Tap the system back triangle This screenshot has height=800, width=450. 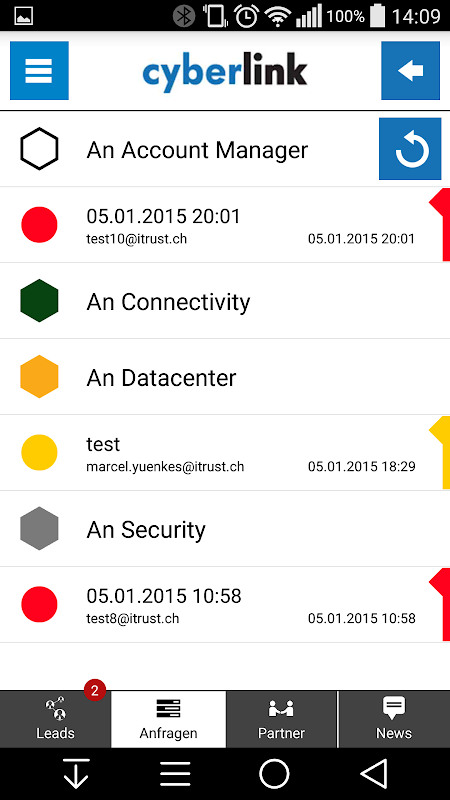click(x=374, y=774)
